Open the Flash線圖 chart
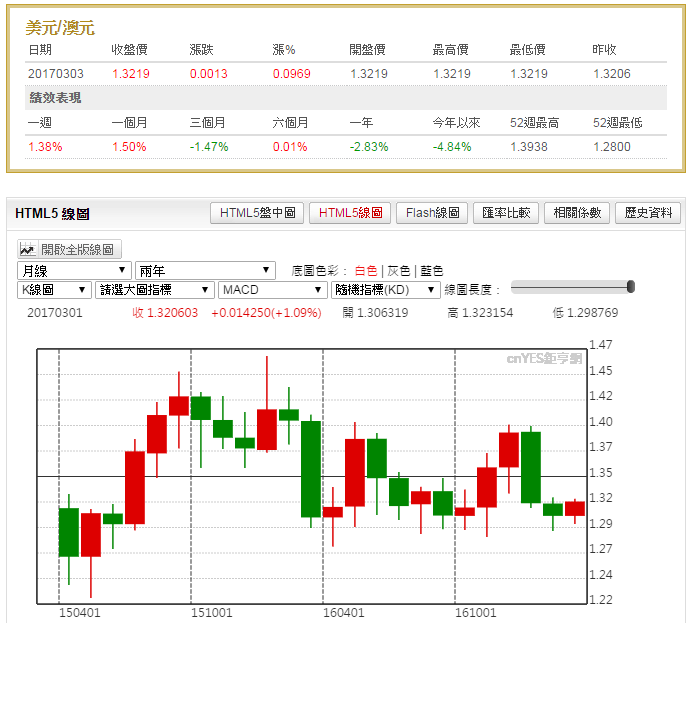 (432, 213)
